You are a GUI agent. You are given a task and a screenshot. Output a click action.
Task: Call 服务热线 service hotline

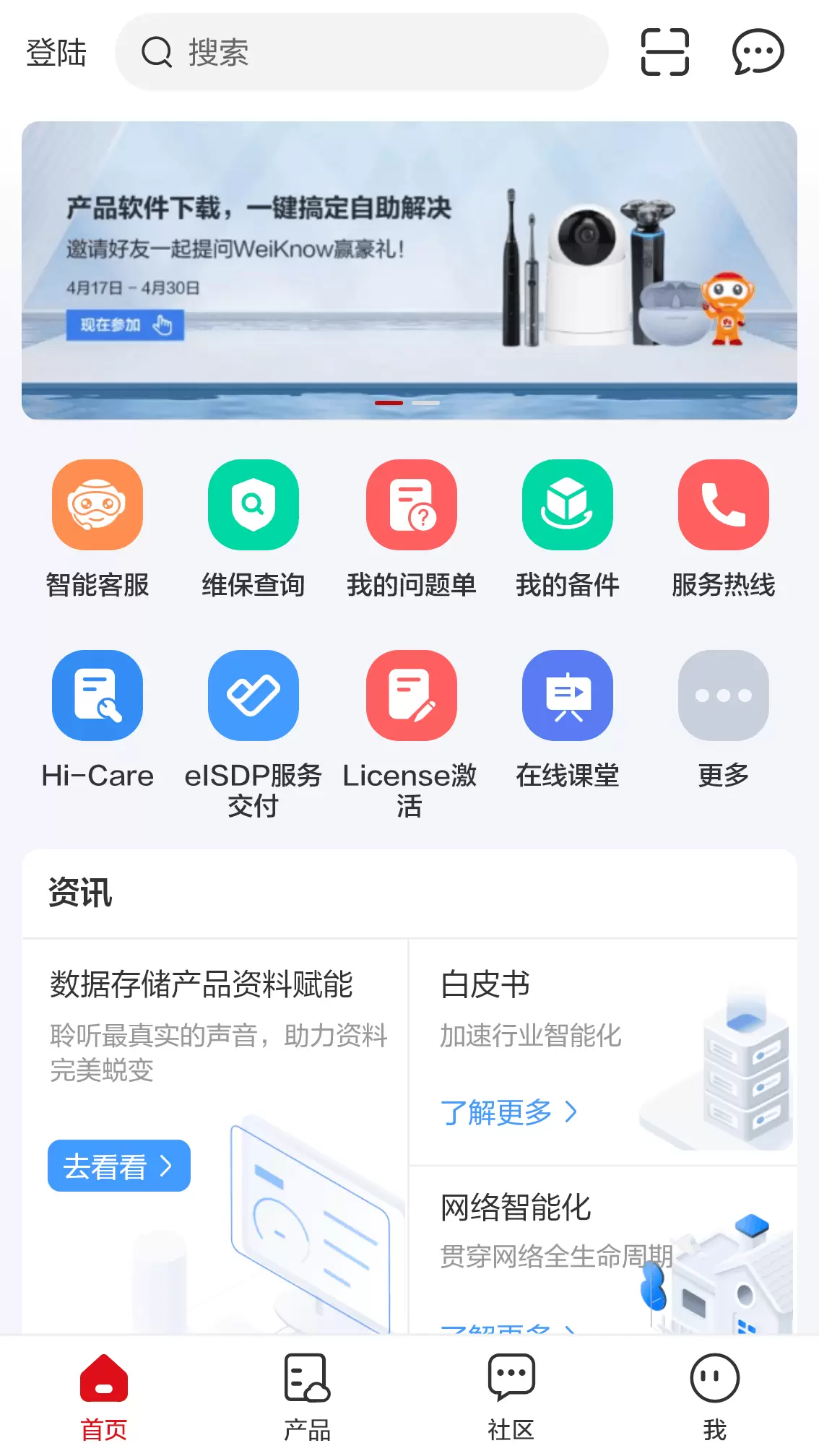tap(723, 505)
